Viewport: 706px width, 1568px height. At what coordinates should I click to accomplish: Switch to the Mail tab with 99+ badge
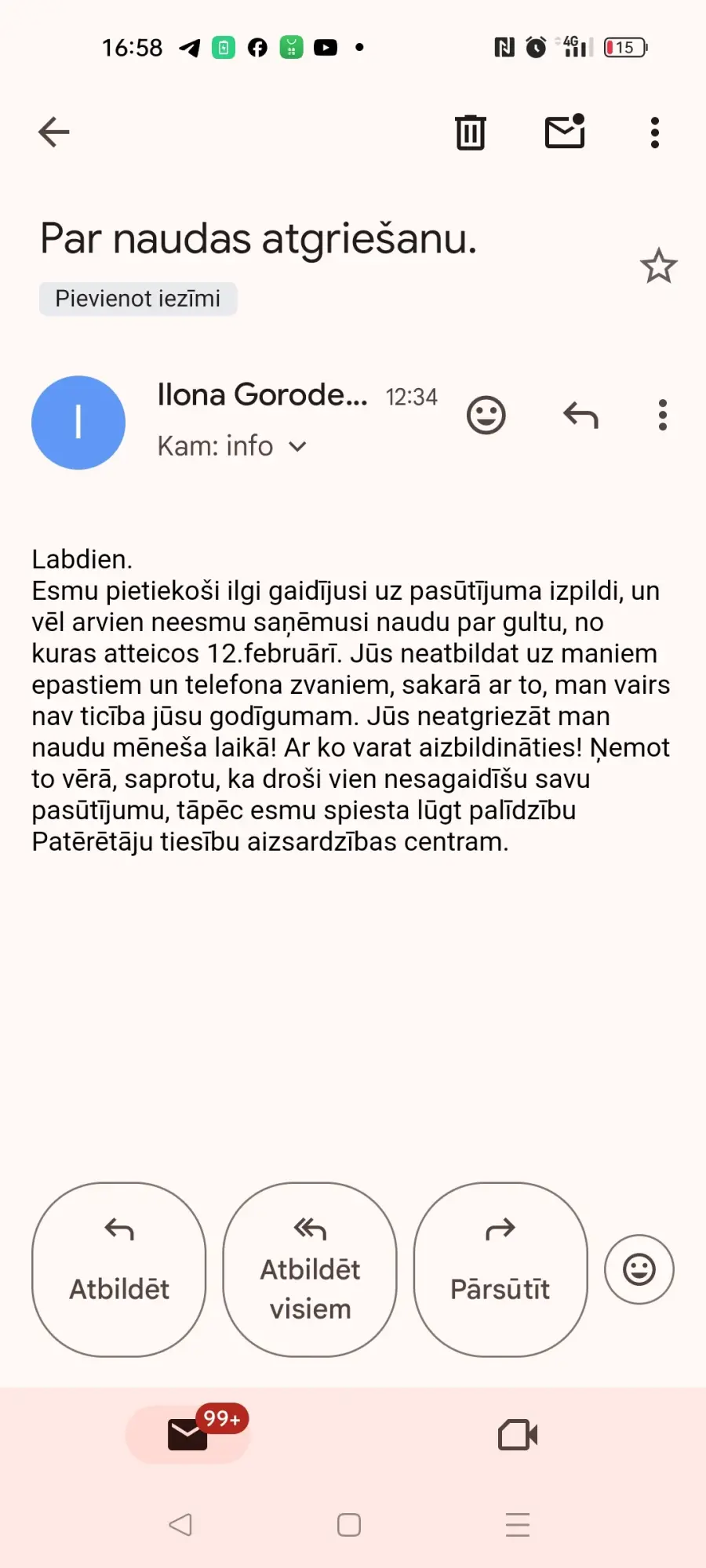(x=188, y=1434)
